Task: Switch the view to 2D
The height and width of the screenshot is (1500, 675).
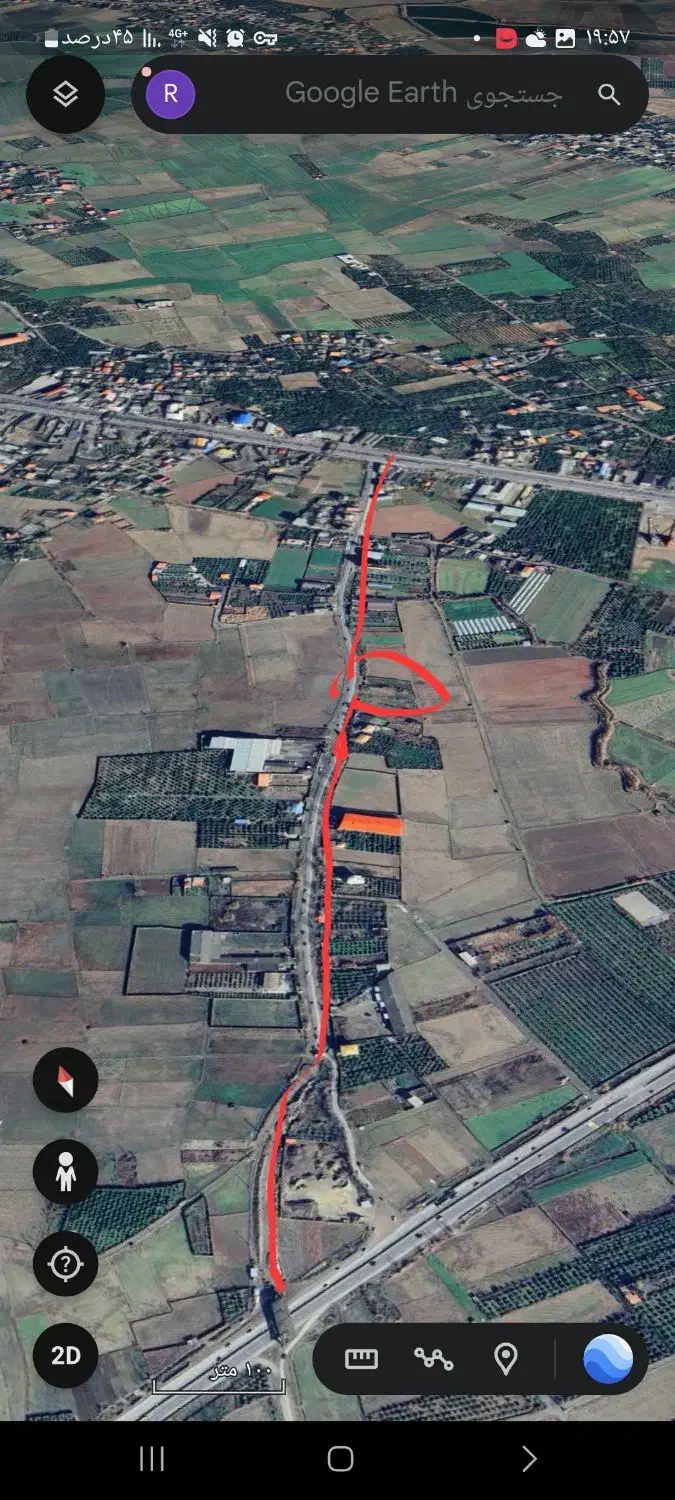Action: pyautogui.click(x=65, y=1356)
